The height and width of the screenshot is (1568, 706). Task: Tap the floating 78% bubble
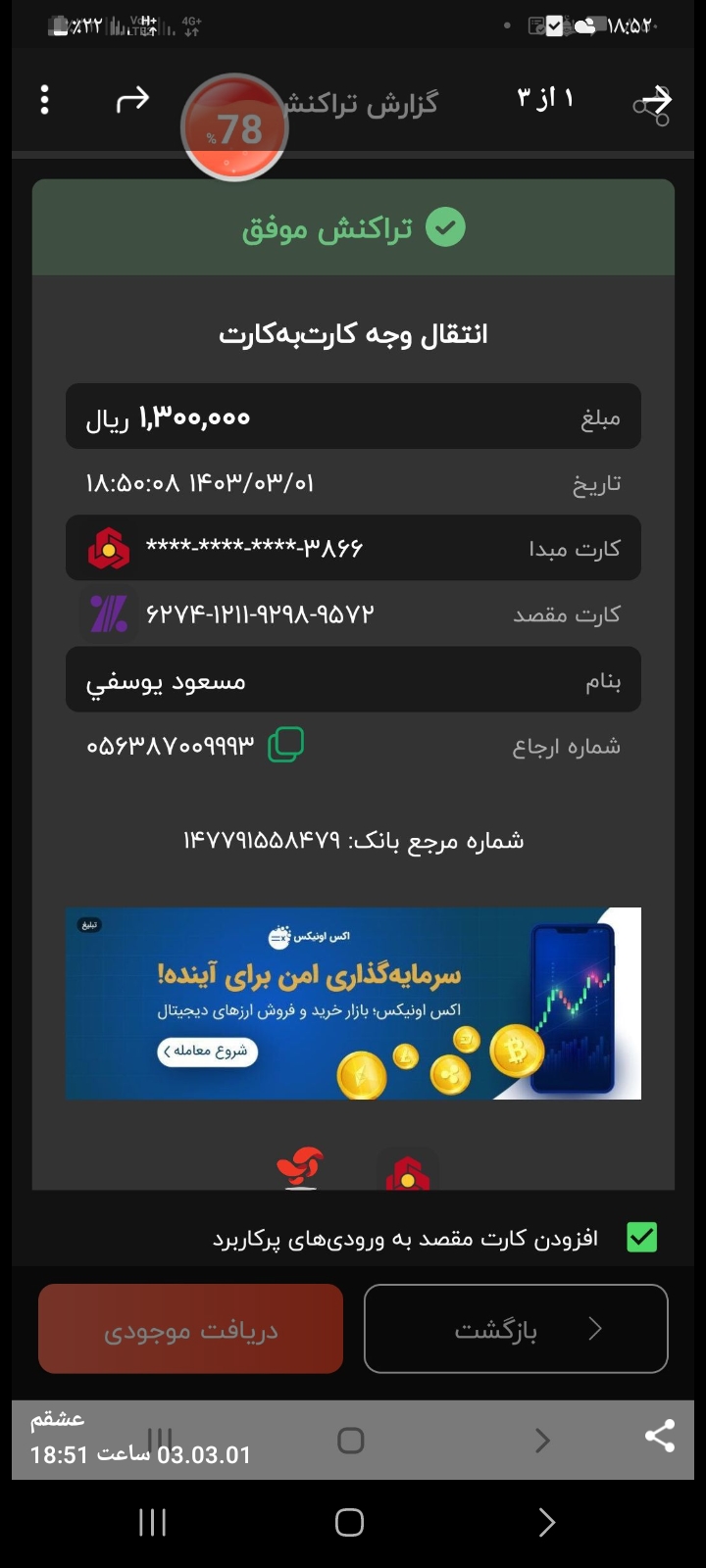click(x=234, y=127)
